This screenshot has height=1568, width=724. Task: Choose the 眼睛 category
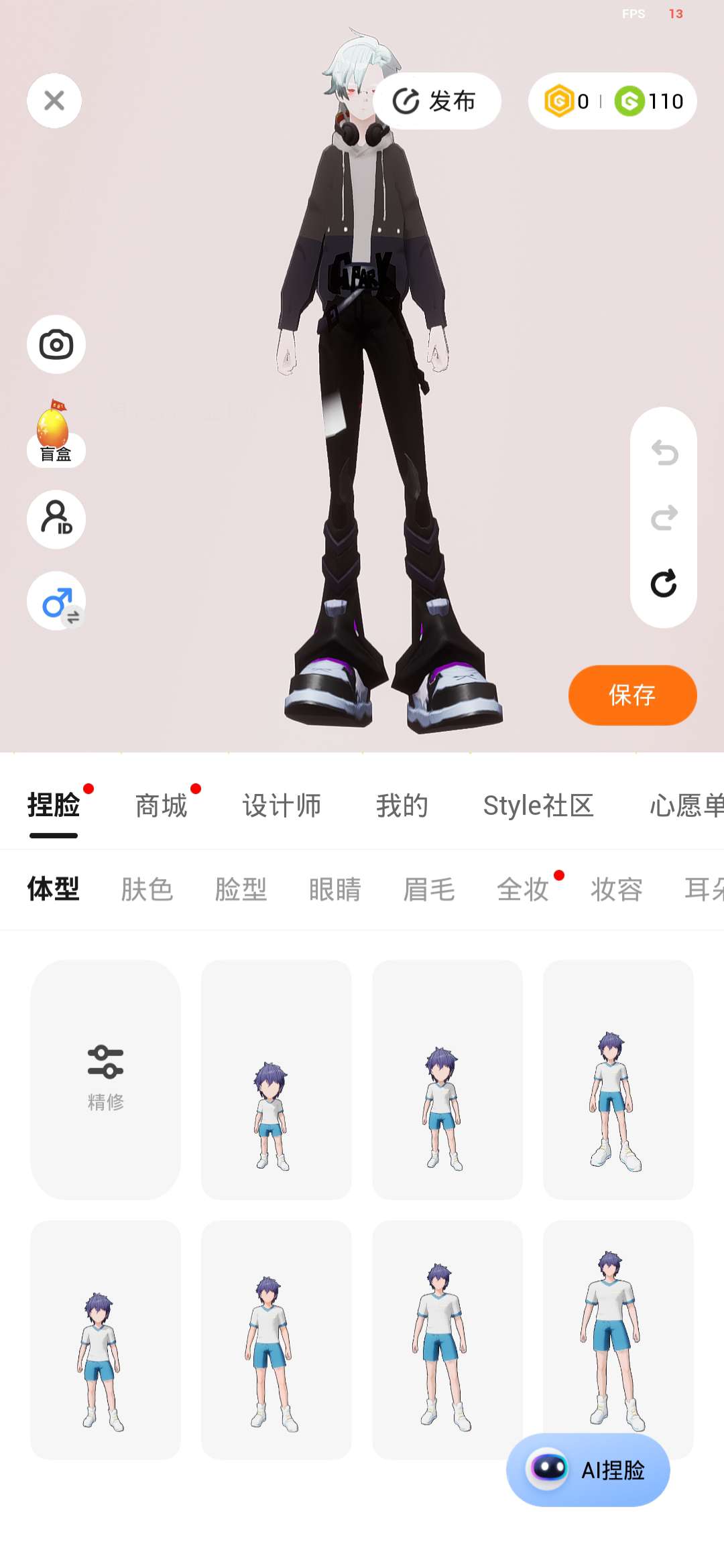(x=335, y=890)
